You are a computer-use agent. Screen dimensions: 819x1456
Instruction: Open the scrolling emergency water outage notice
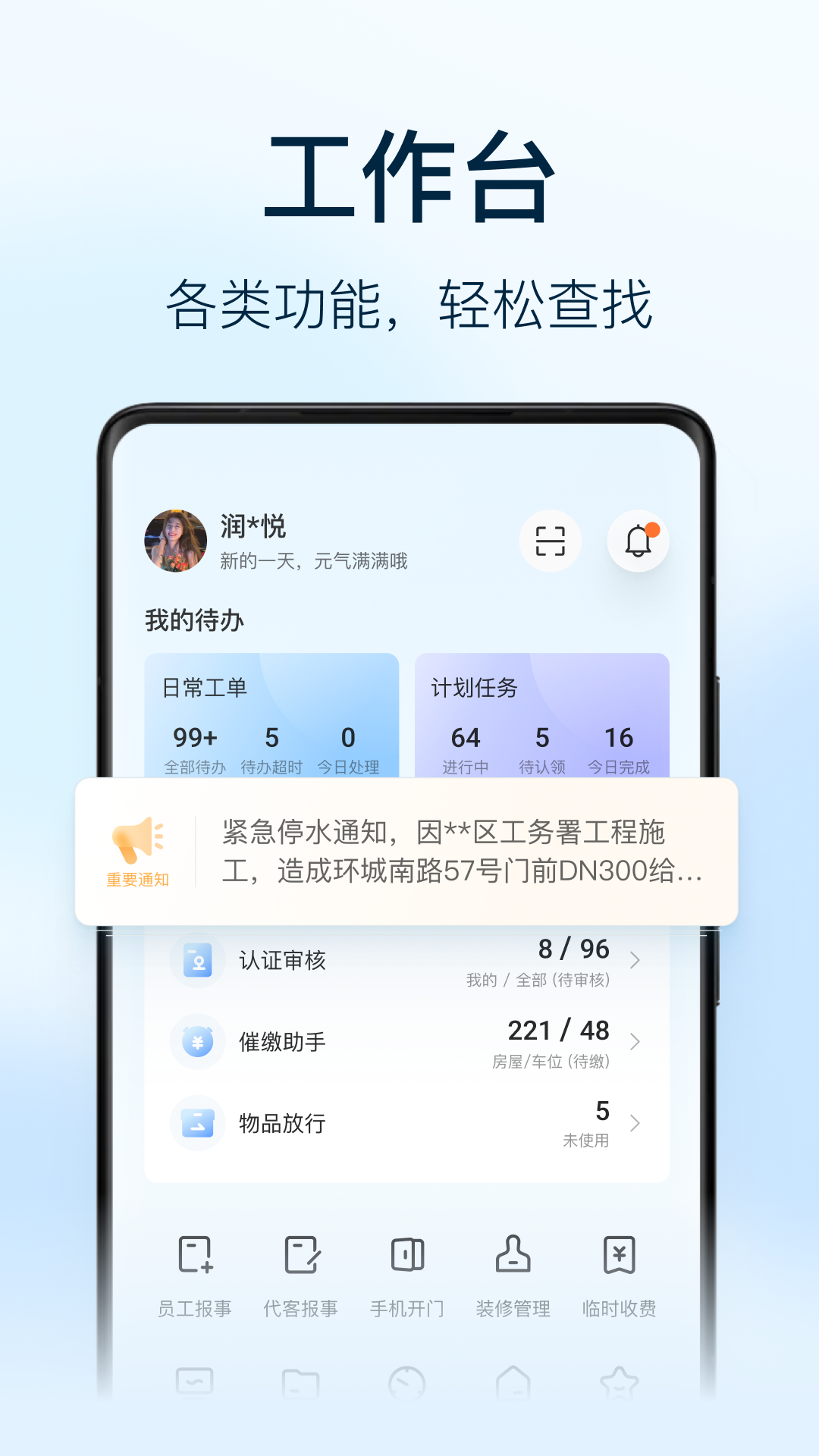pyautogui.click(x=463, y=852)
